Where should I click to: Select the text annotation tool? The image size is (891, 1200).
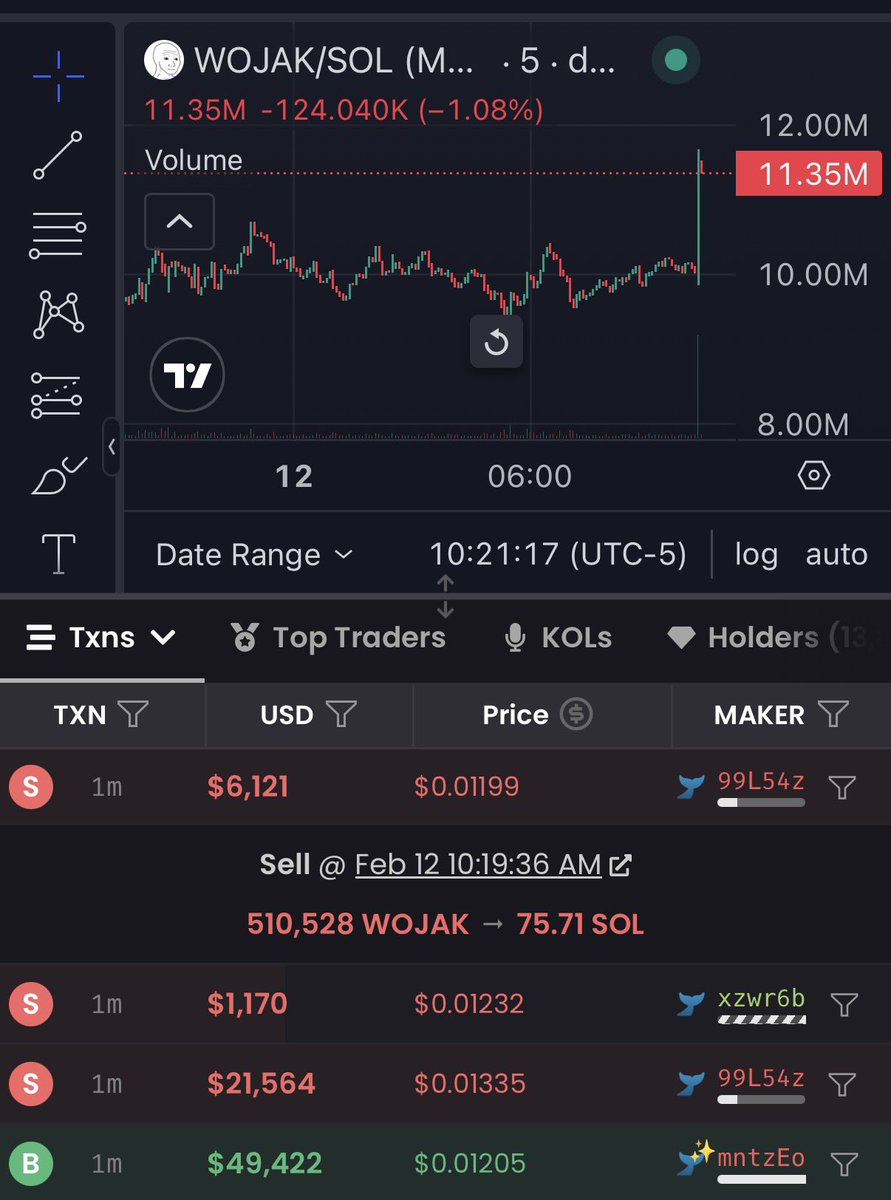(x=58, y=553)
